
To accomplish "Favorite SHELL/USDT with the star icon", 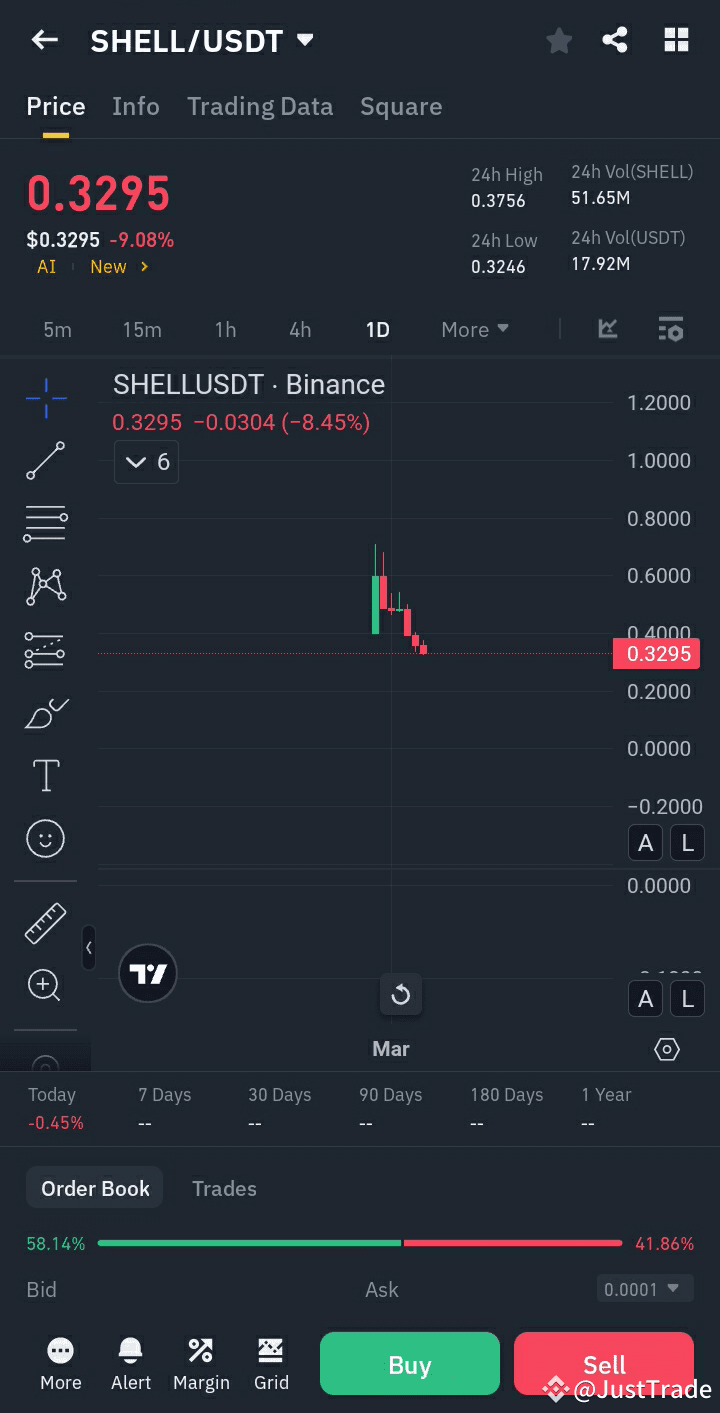I will click(x=558, y=40).
